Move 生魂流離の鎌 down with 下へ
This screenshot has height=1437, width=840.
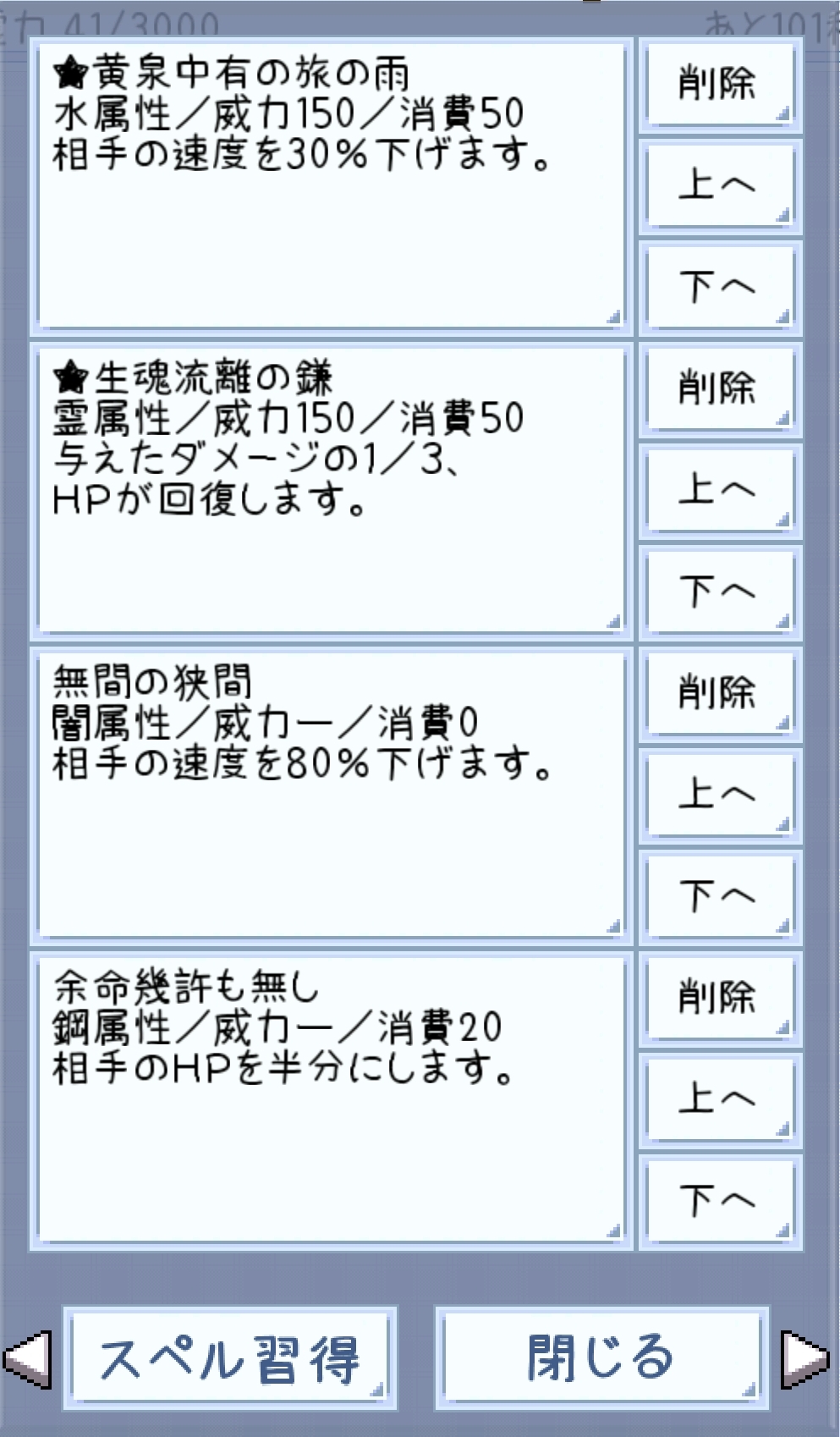(720, 592)
